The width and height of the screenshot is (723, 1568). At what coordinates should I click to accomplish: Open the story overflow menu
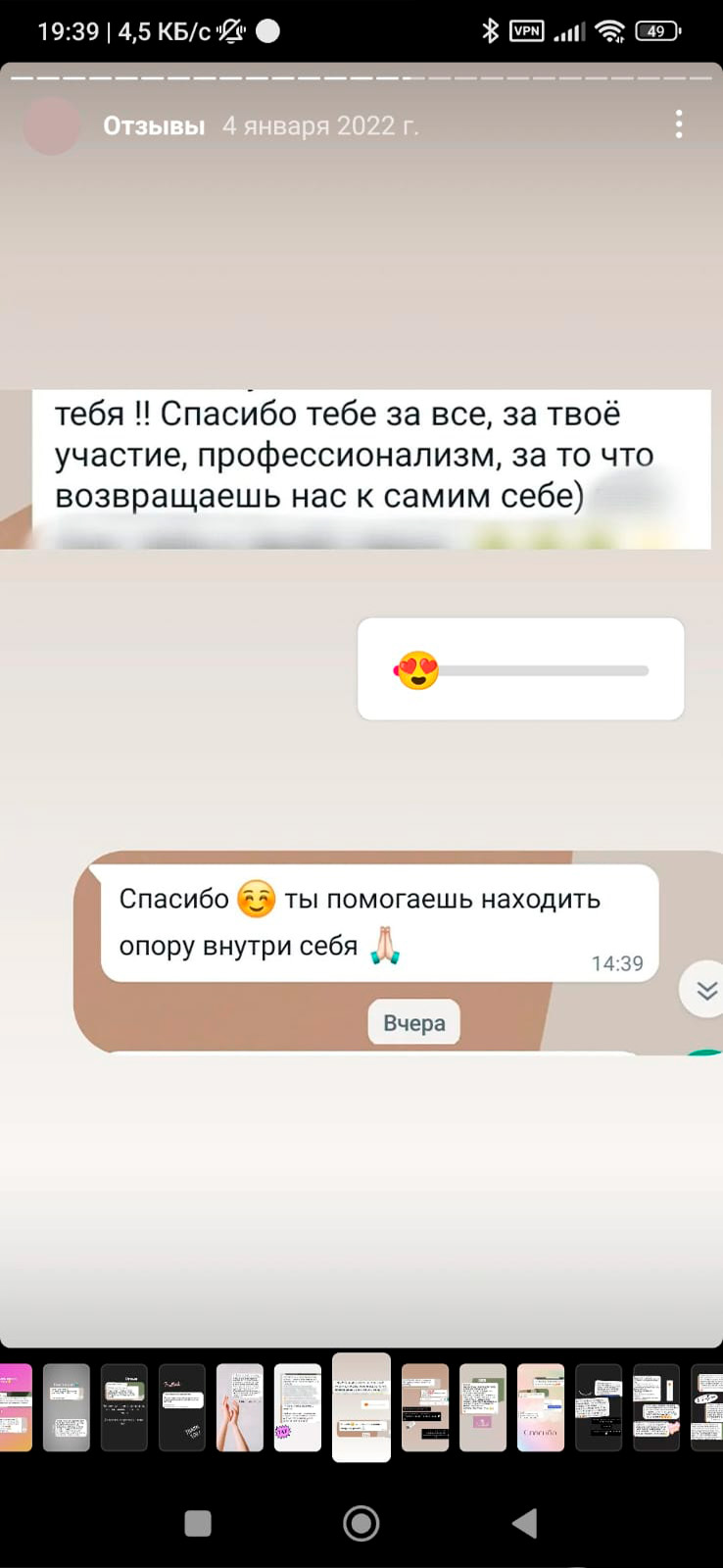point(678,124)
